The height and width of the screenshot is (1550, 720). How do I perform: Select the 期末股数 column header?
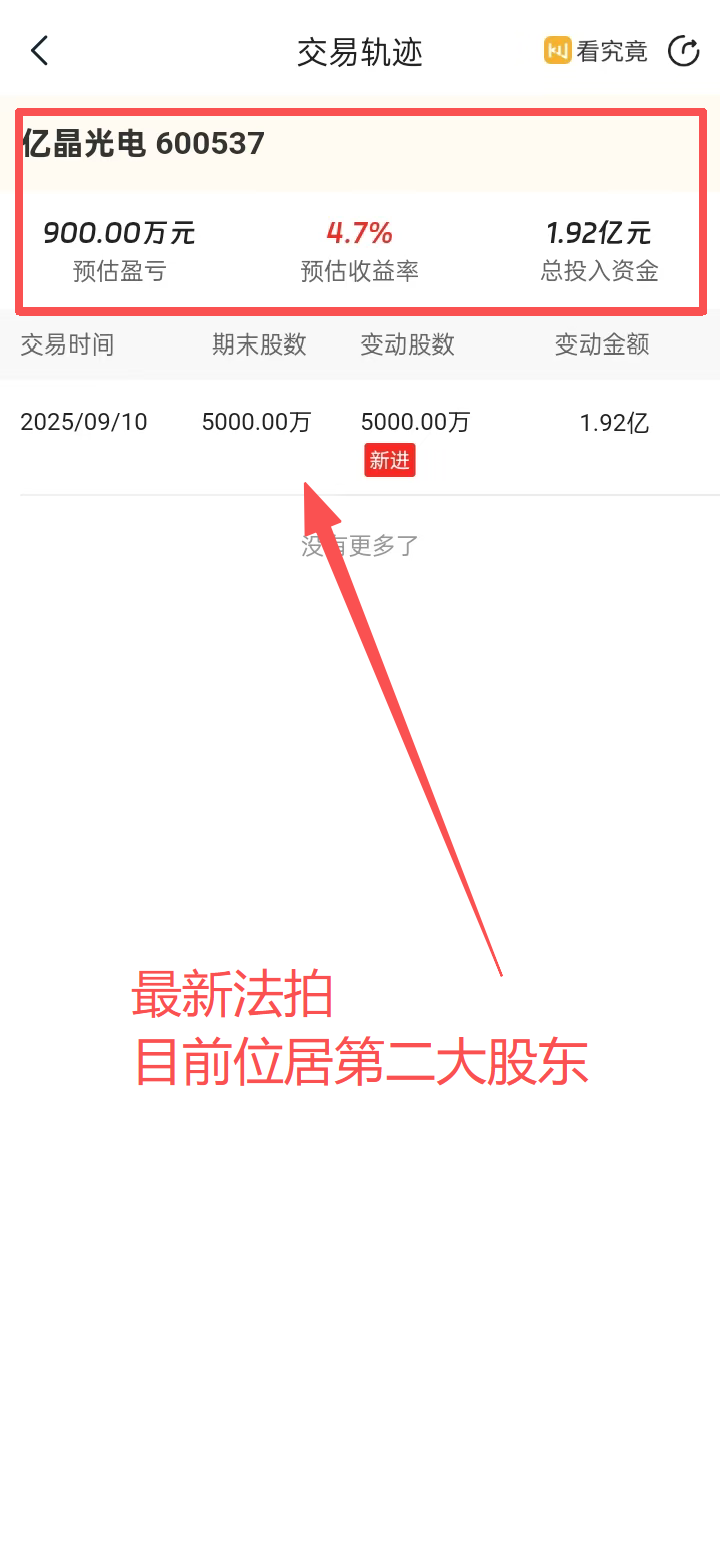click(x=258, y=344)
